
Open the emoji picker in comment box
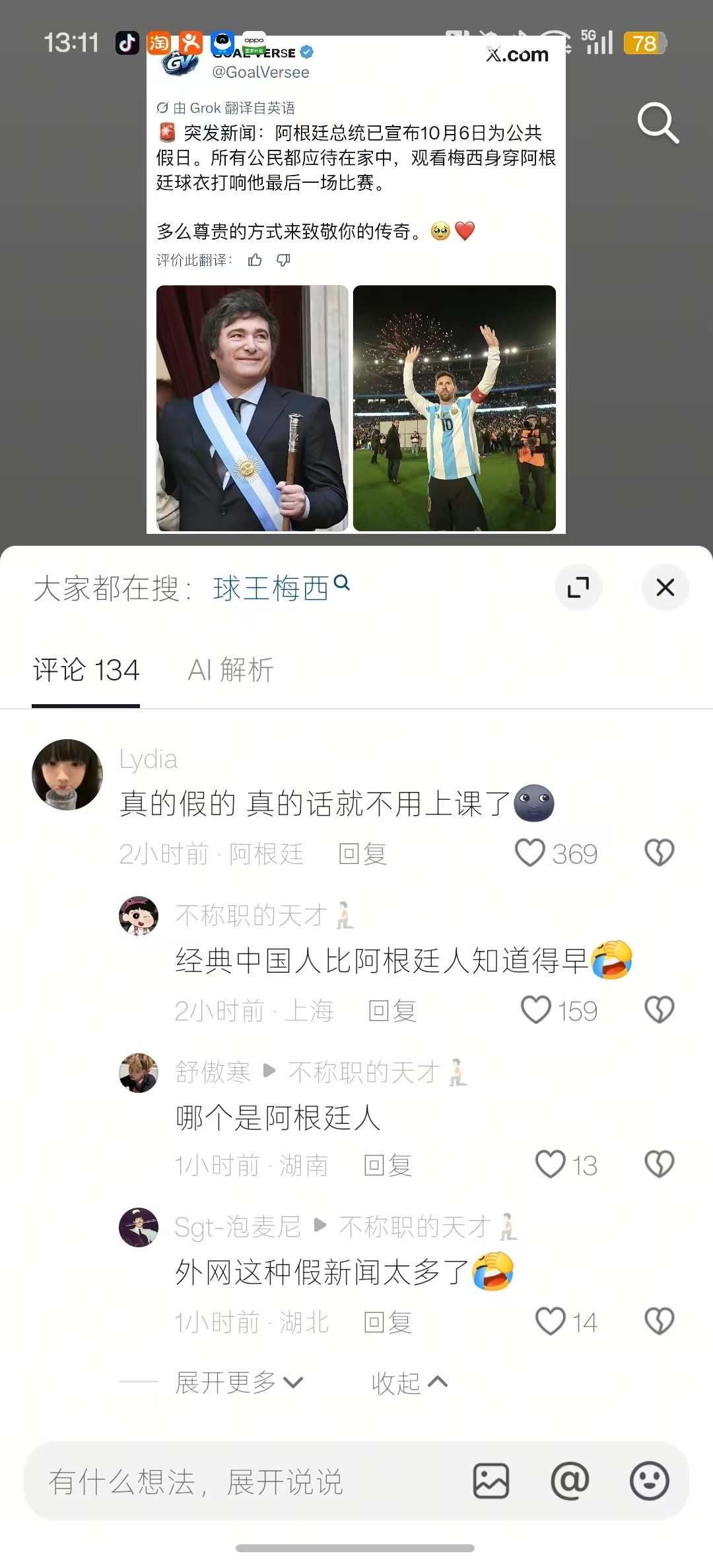pyautogui.click(x=650, y=1481)
